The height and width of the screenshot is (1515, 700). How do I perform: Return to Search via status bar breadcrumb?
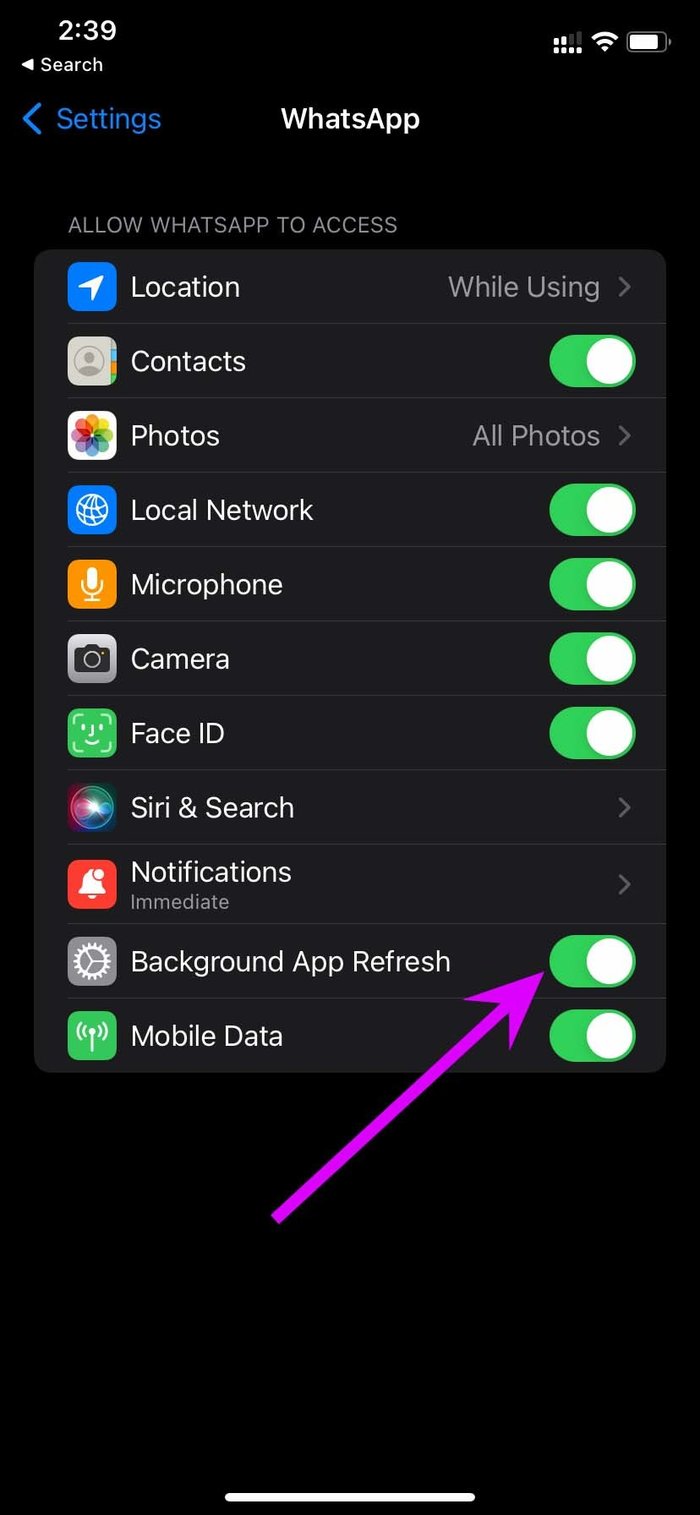(62, 65)
